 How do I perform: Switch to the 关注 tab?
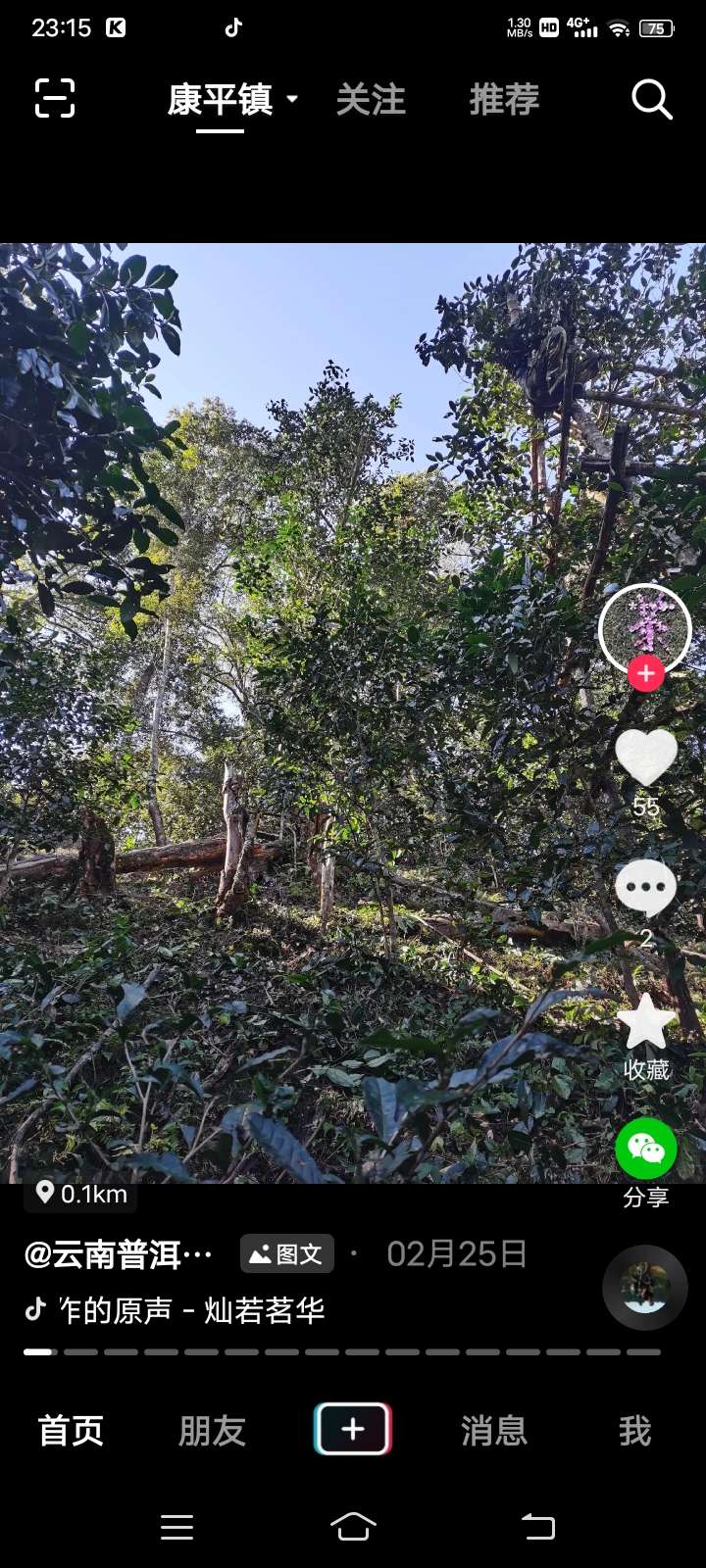pyautogui.click(x=371, y=99)
